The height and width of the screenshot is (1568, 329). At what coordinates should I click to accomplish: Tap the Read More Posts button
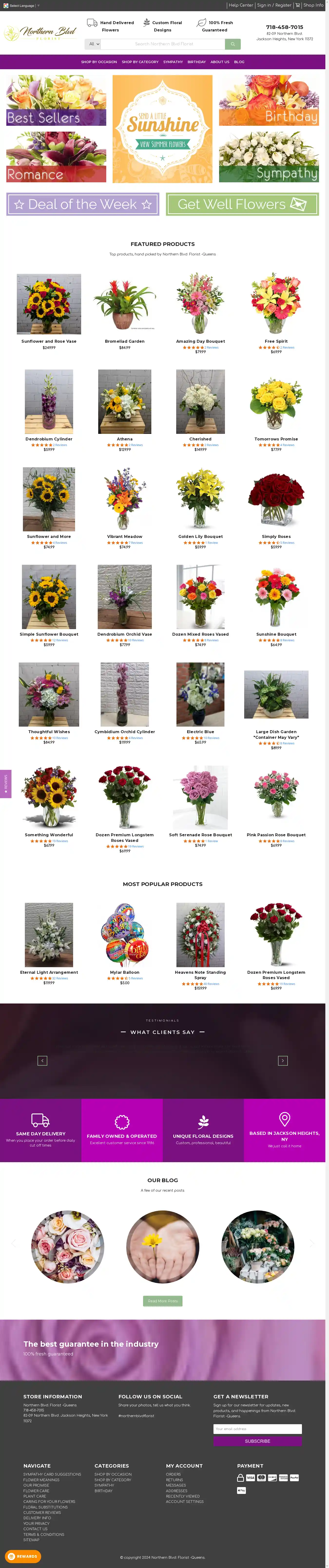[162, 1301]
